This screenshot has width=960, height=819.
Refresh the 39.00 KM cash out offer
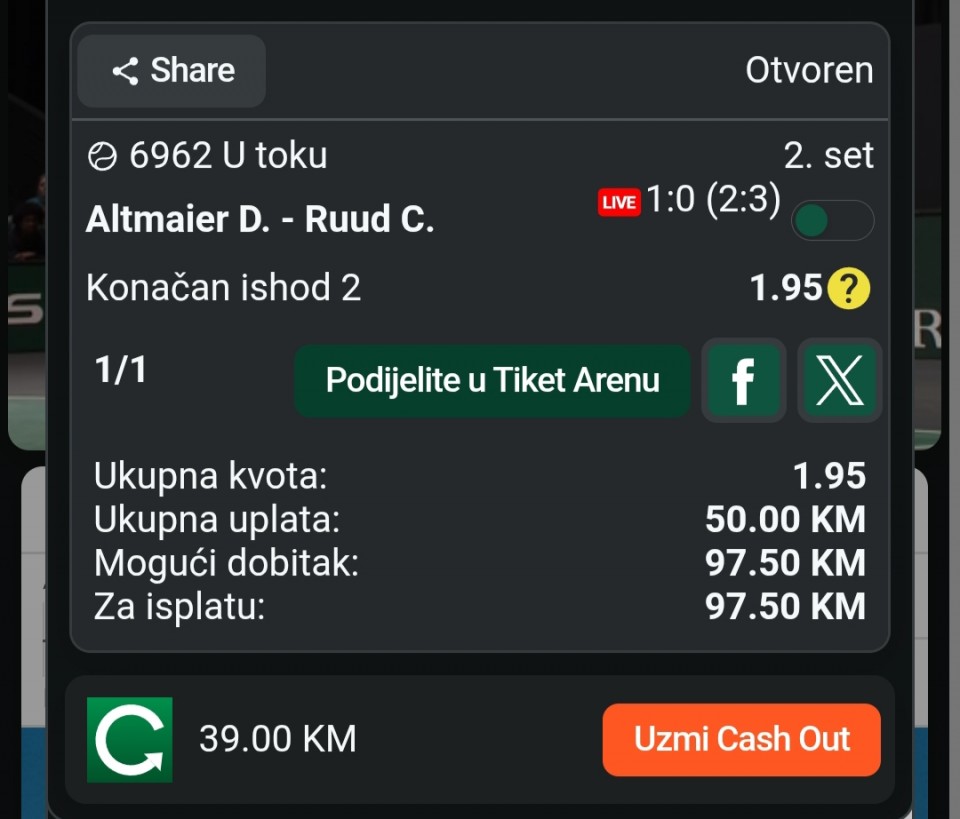[130, 740]
